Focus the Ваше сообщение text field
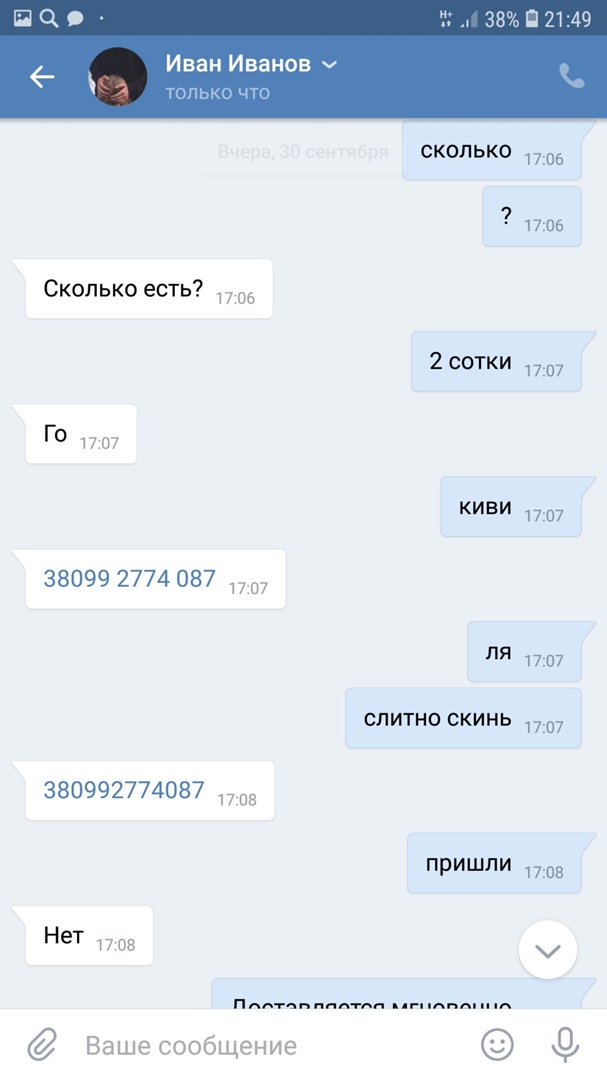Image resolution: width=607 pixels, height=1080 pixels. pyautogui.click(x=260, y=1046)
